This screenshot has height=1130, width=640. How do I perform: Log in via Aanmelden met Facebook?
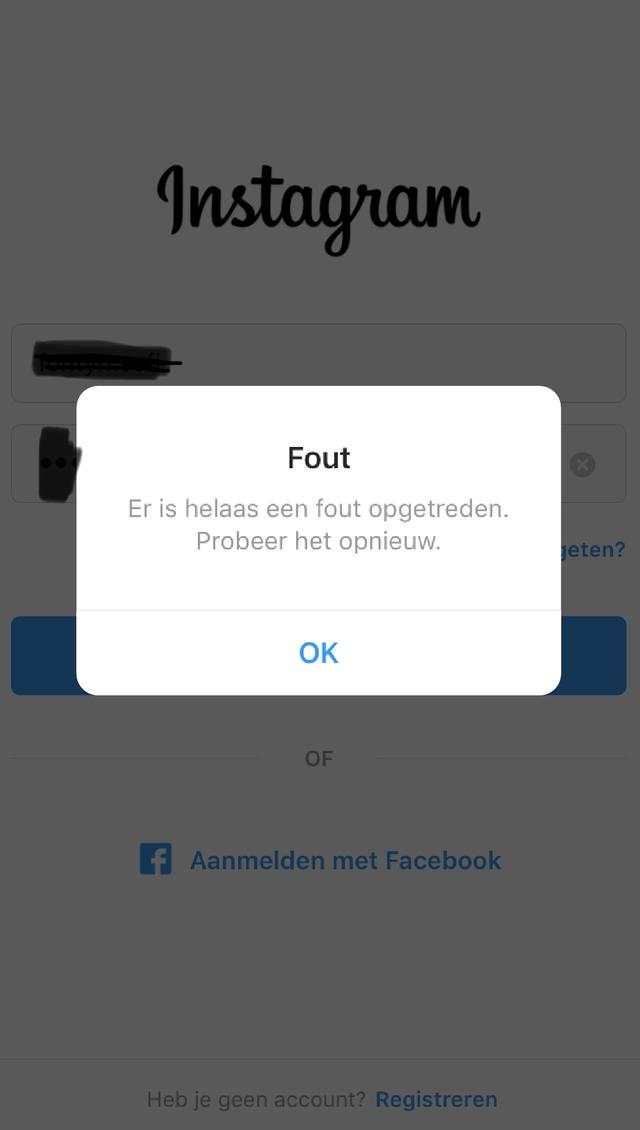(x=320, y=860)
